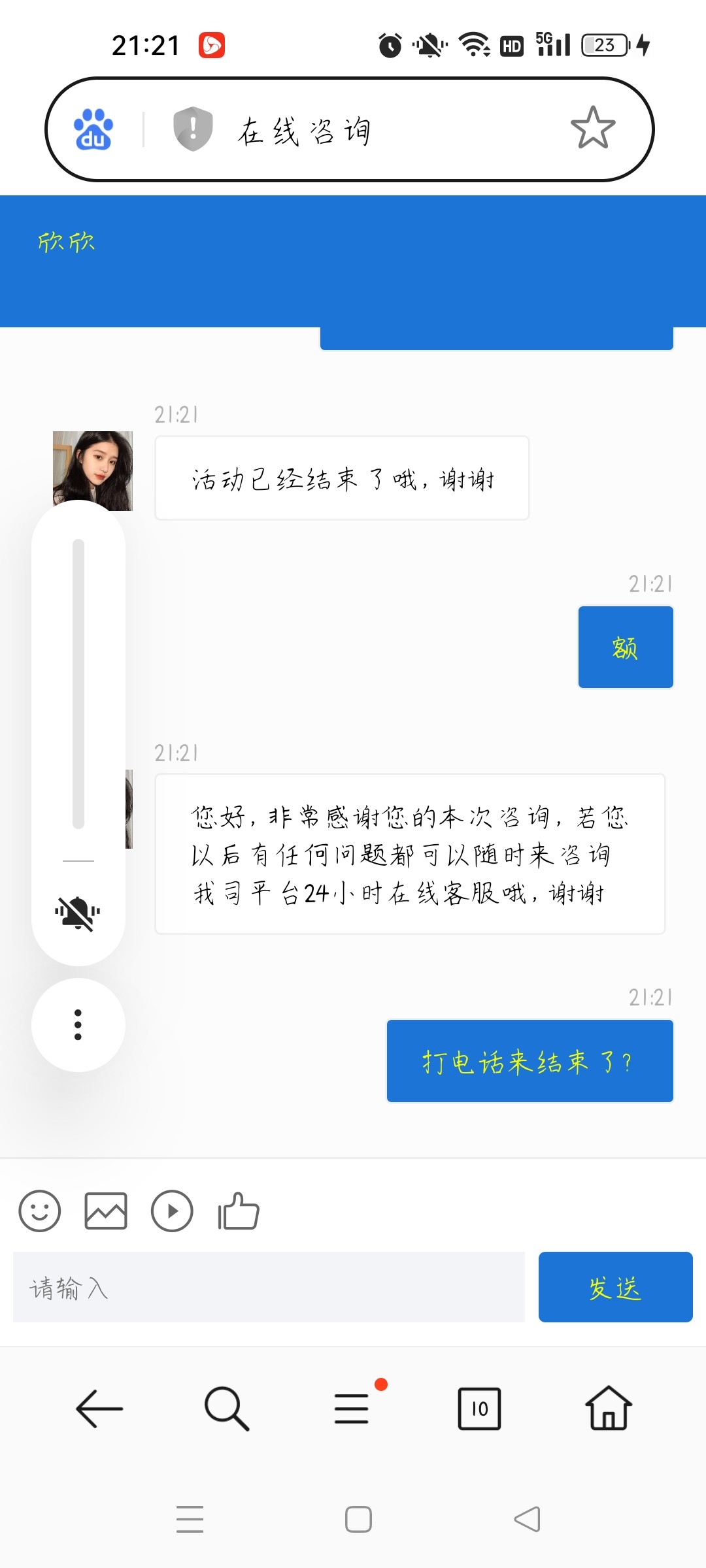706x1568 pixels.
Task: Go back in the browser toolbar
Action: click(99, 1409)
